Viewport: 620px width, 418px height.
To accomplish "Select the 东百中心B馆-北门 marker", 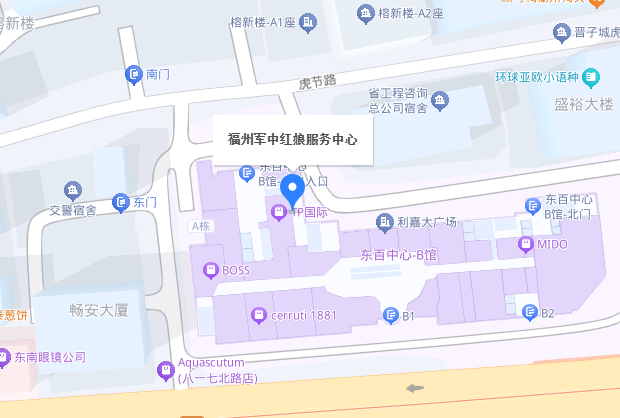I will 533,206.
